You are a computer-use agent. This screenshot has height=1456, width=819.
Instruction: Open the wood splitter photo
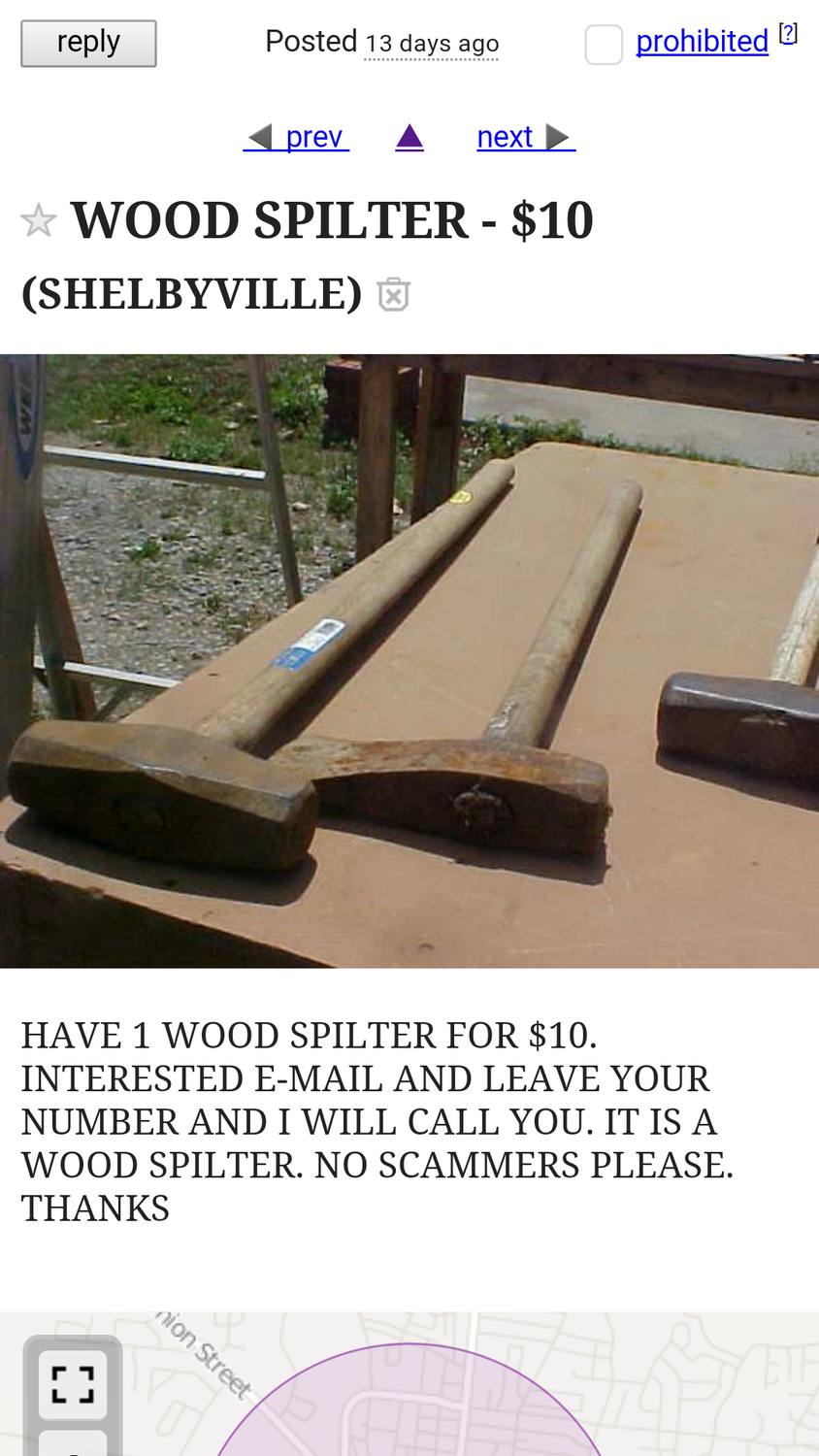[x=409, y=660]
